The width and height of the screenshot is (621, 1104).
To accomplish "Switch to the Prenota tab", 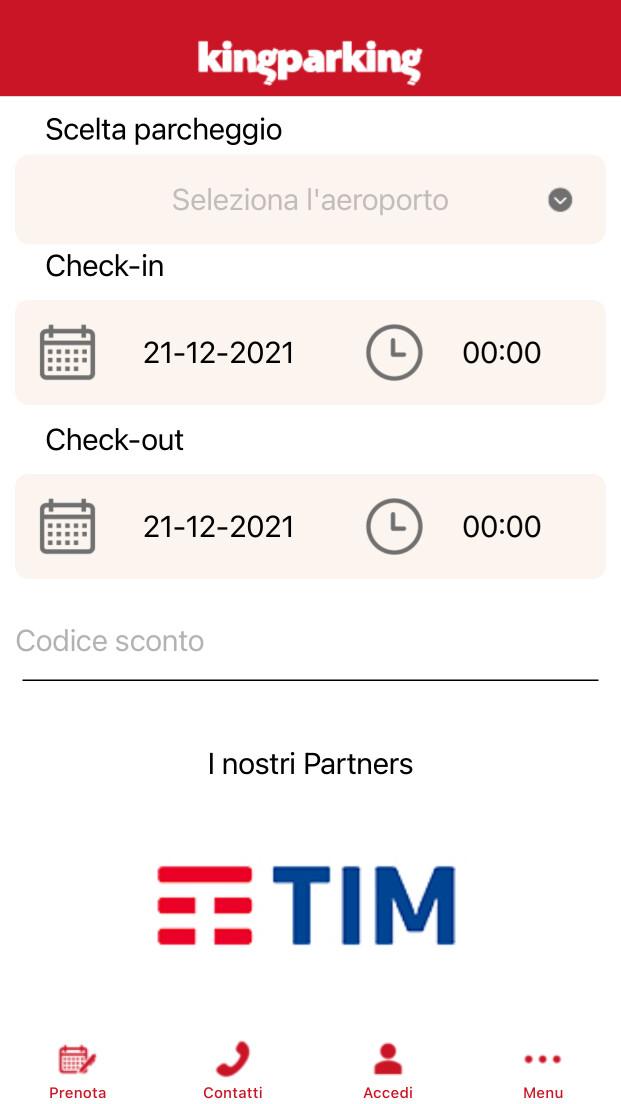I will 77,1071.
